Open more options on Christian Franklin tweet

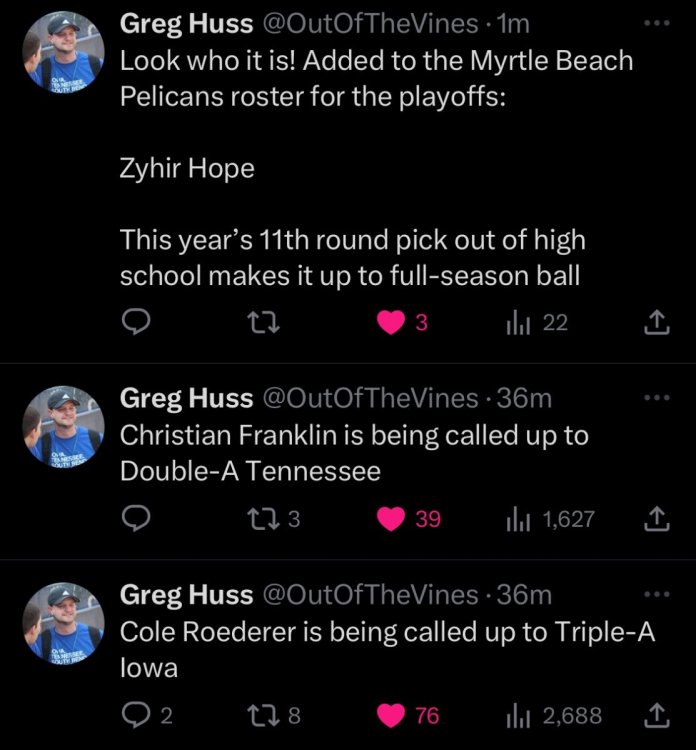654,397
